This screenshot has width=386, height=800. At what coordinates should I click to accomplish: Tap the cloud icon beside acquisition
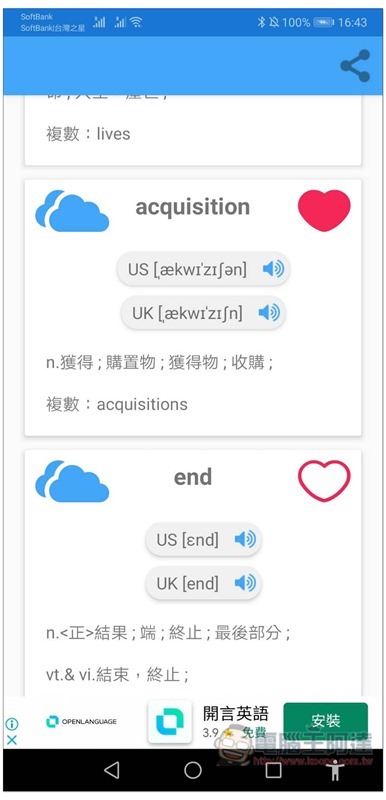click(72, 211)
